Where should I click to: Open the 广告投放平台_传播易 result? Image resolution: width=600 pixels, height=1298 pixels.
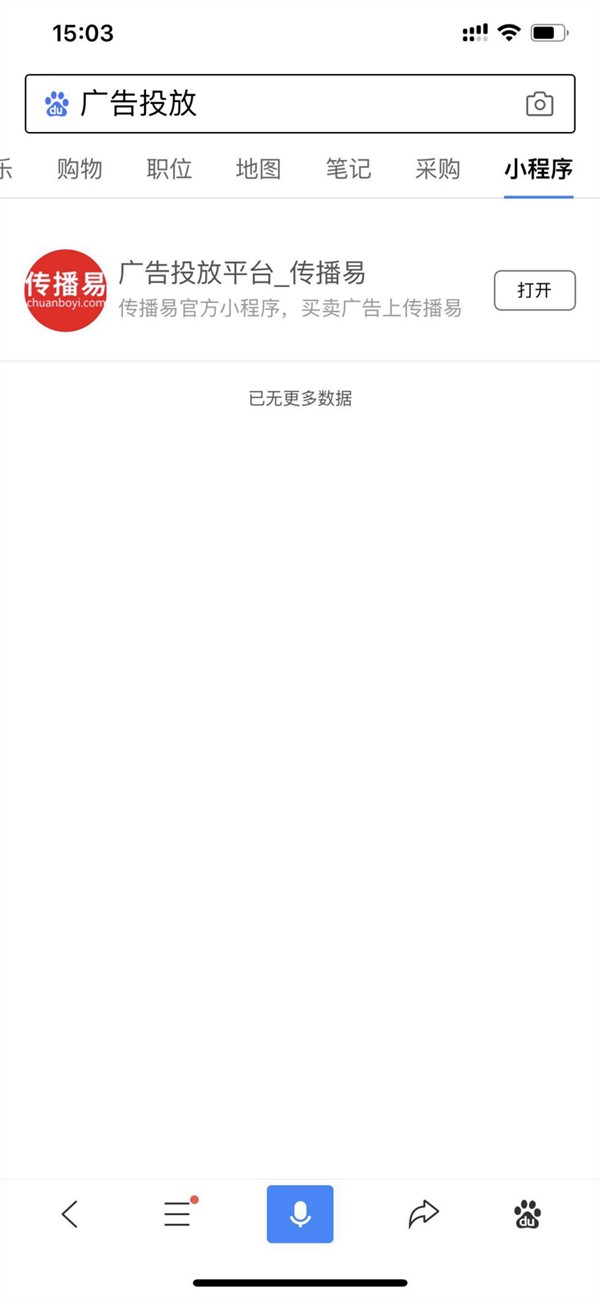[x=241, y=273]
